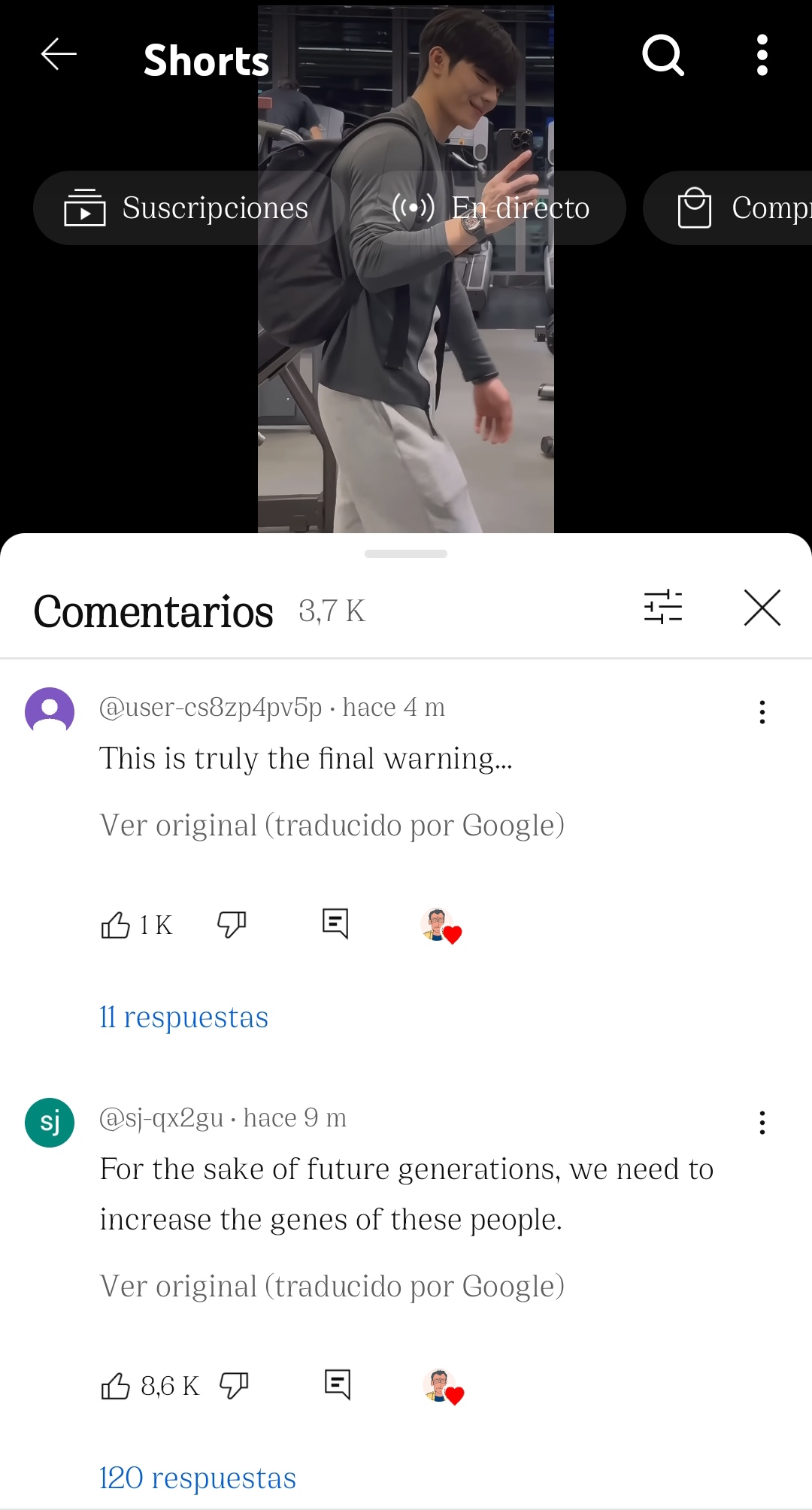Open comment sort options
This screenshot has width=812, height=1510.
(662, 608)
